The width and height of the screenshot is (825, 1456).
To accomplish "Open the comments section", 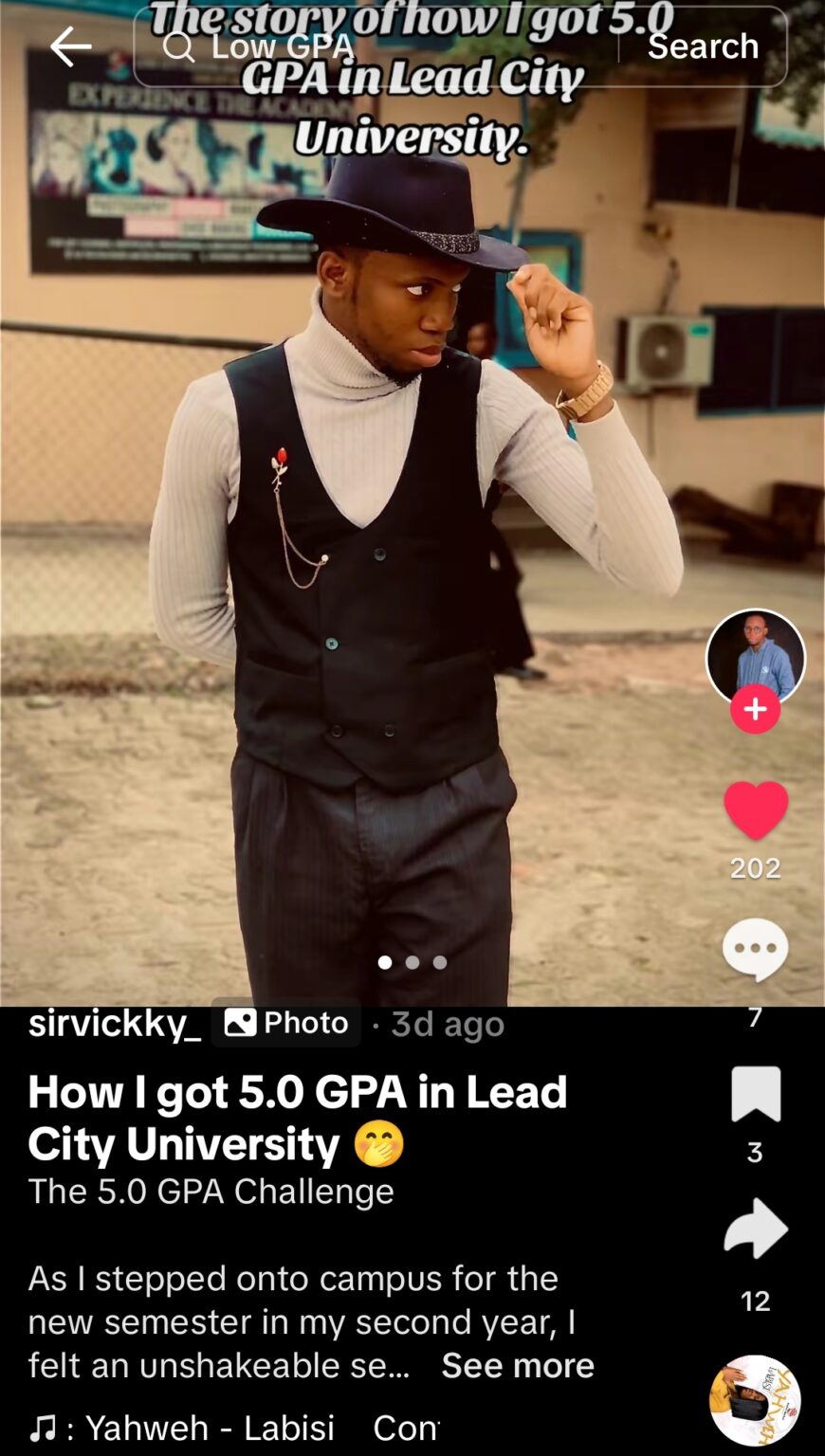I will (x=755, y=949).
